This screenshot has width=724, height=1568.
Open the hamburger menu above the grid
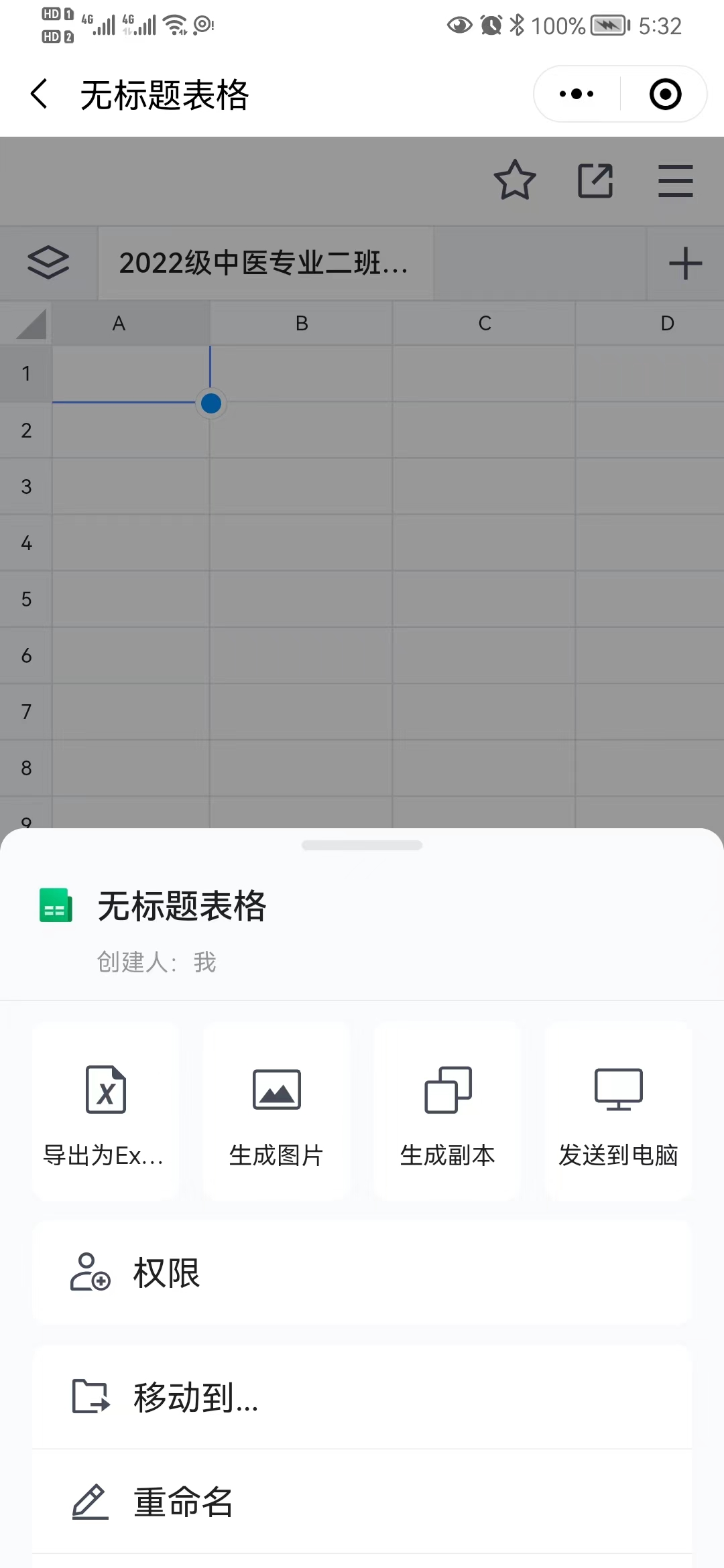675,180
